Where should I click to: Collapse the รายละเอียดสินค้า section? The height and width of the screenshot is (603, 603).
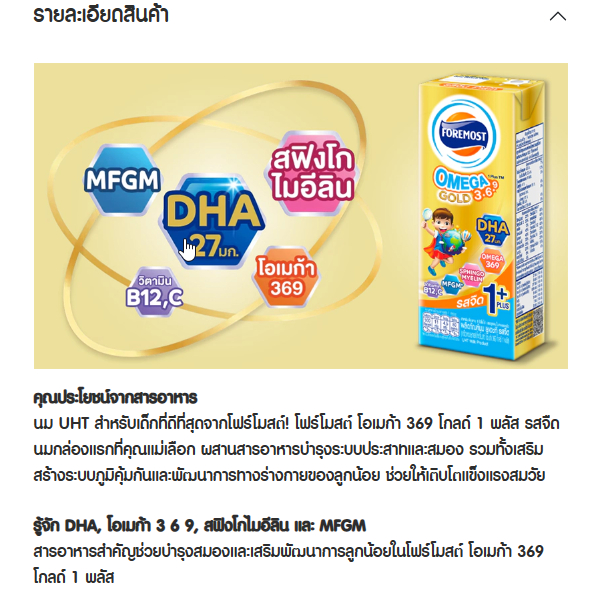[x=558, y=16]
